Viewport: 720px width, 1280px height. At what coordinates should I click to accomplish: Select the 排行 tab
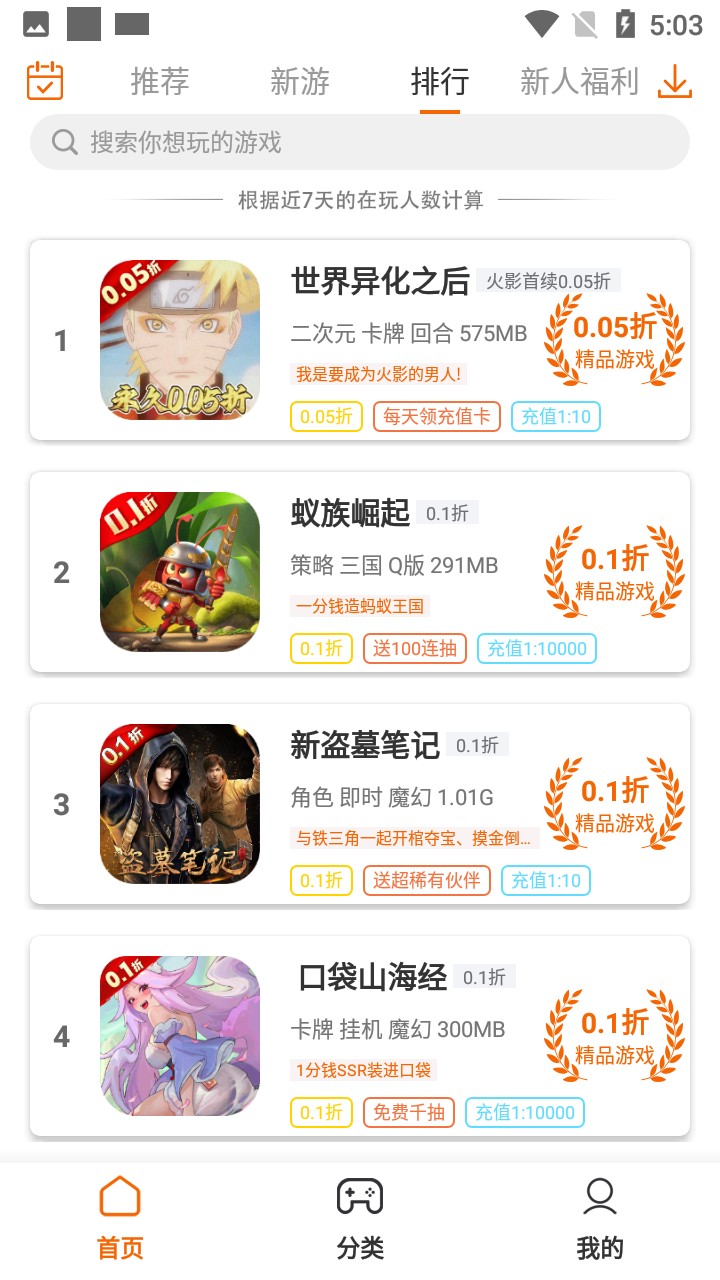[x=440, y=82]
